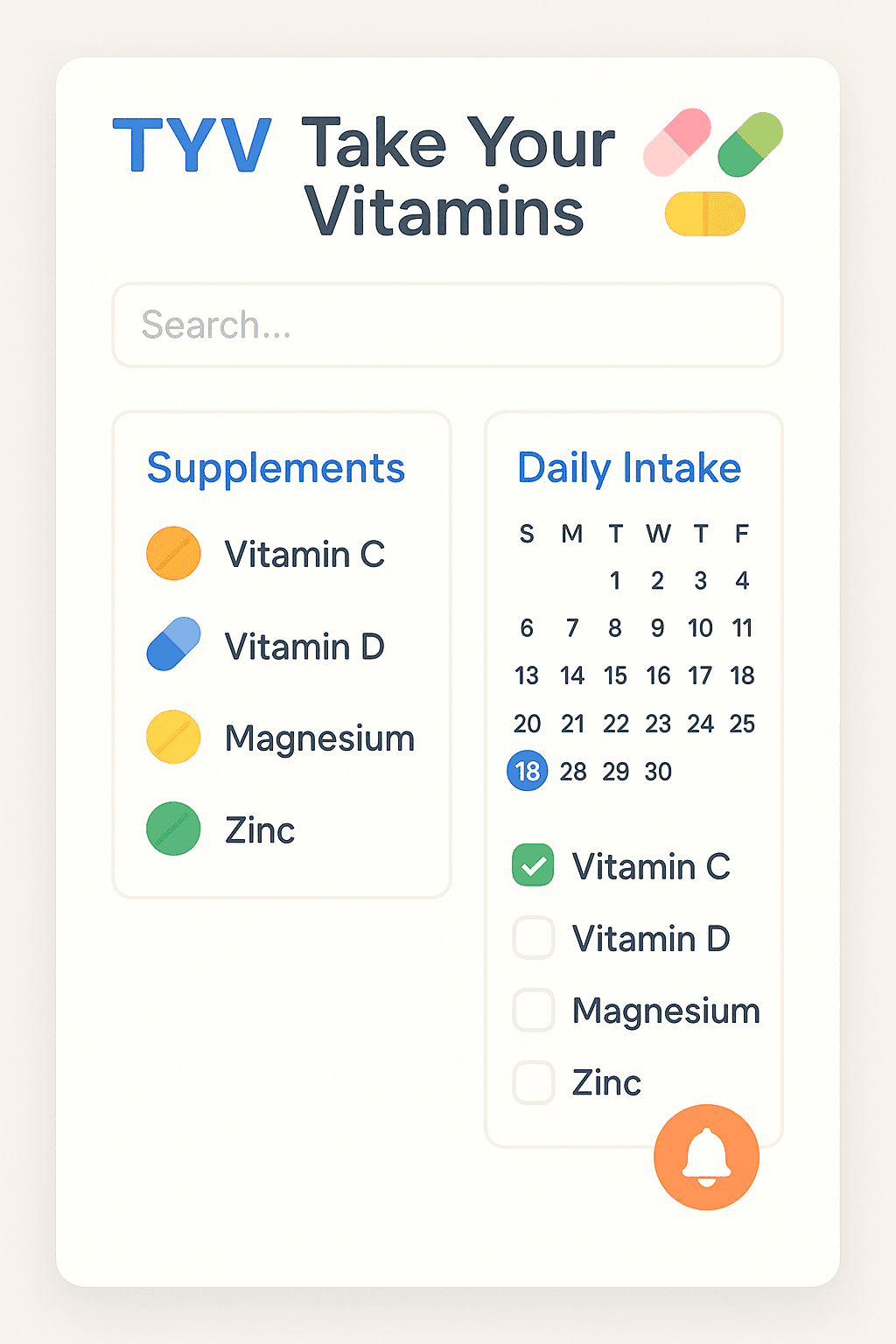896x1344 pixels.
Task: Check the Vitamin D checkbox in Daily Intake
Action: (533, 938)
